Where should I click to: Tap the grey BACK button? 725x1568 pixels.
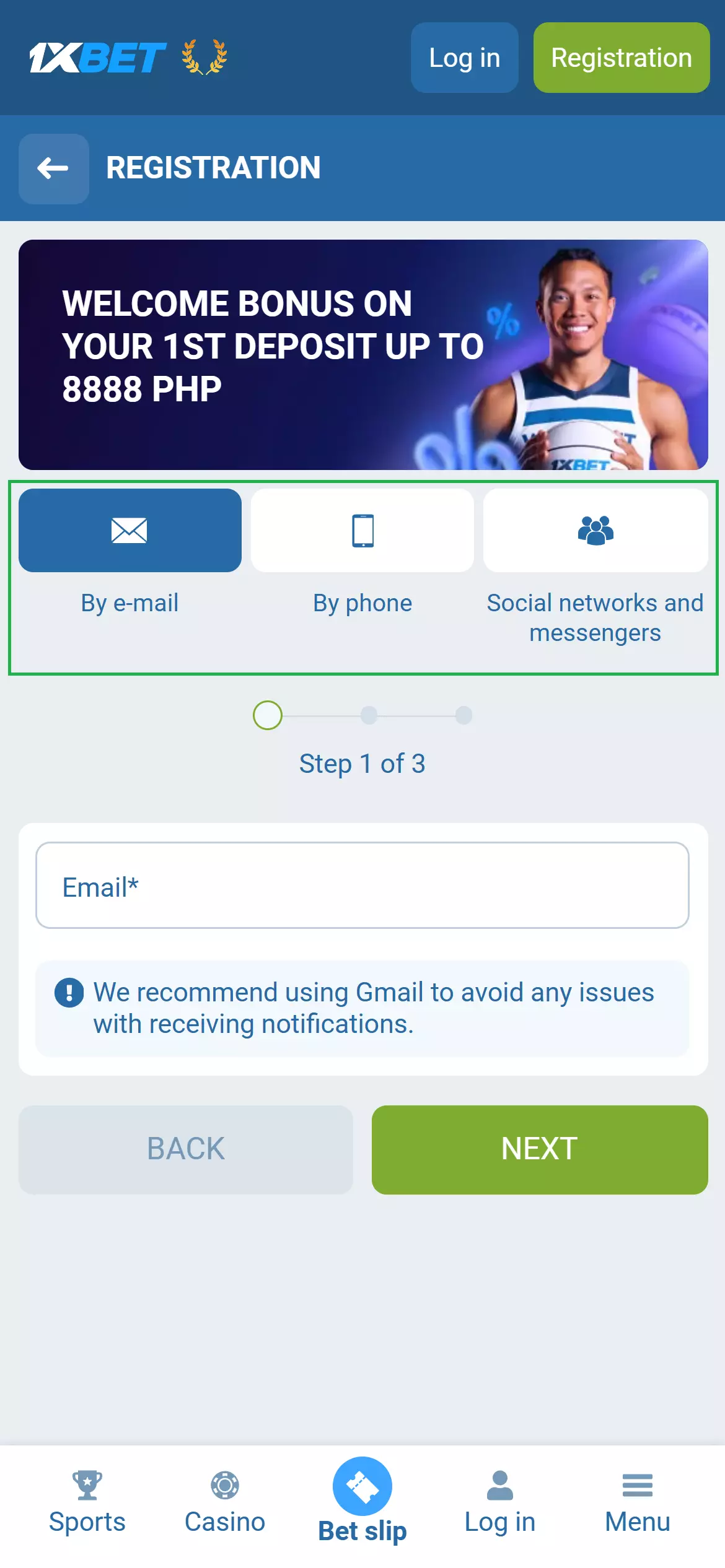[x=185, y=1149]
